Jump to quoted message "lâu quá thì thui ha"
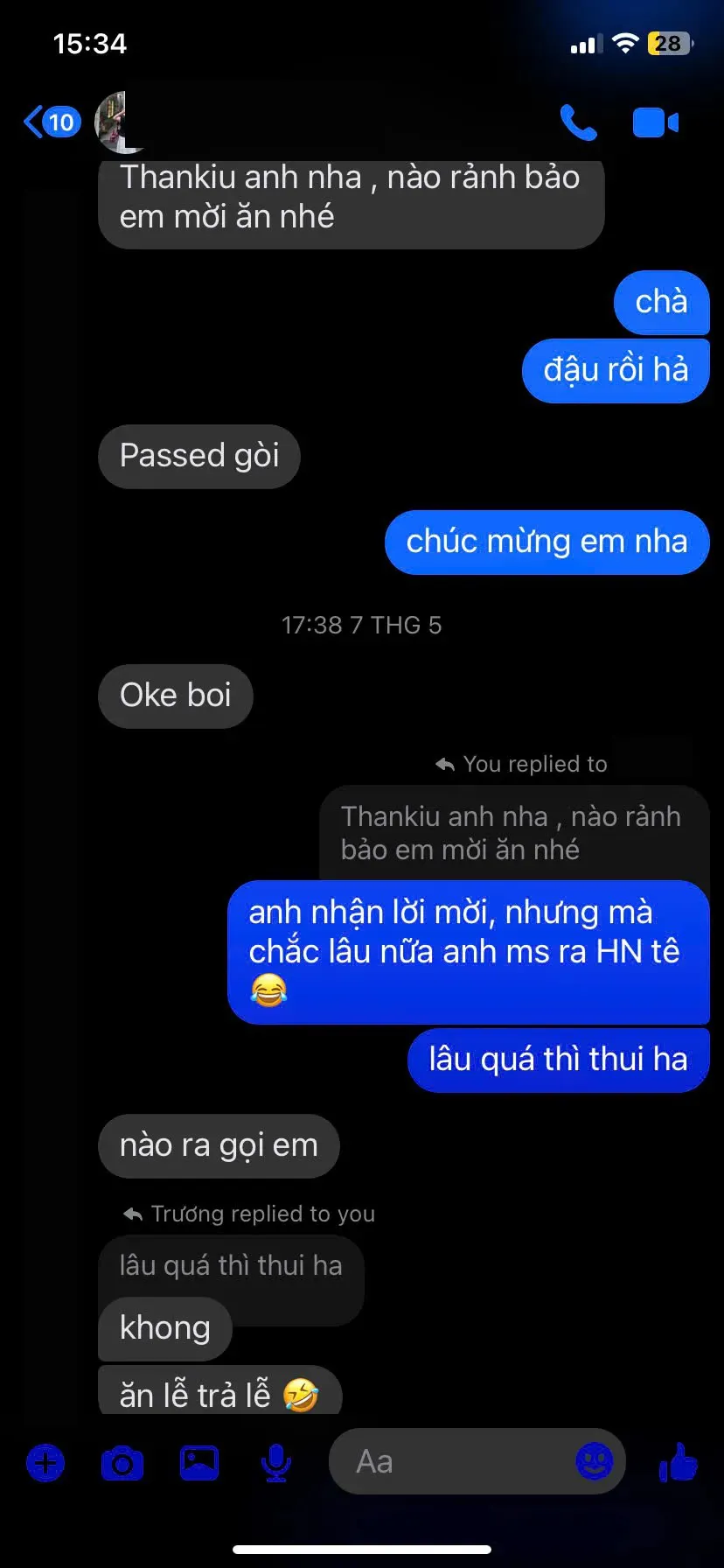 click(x=231, y=1265)
